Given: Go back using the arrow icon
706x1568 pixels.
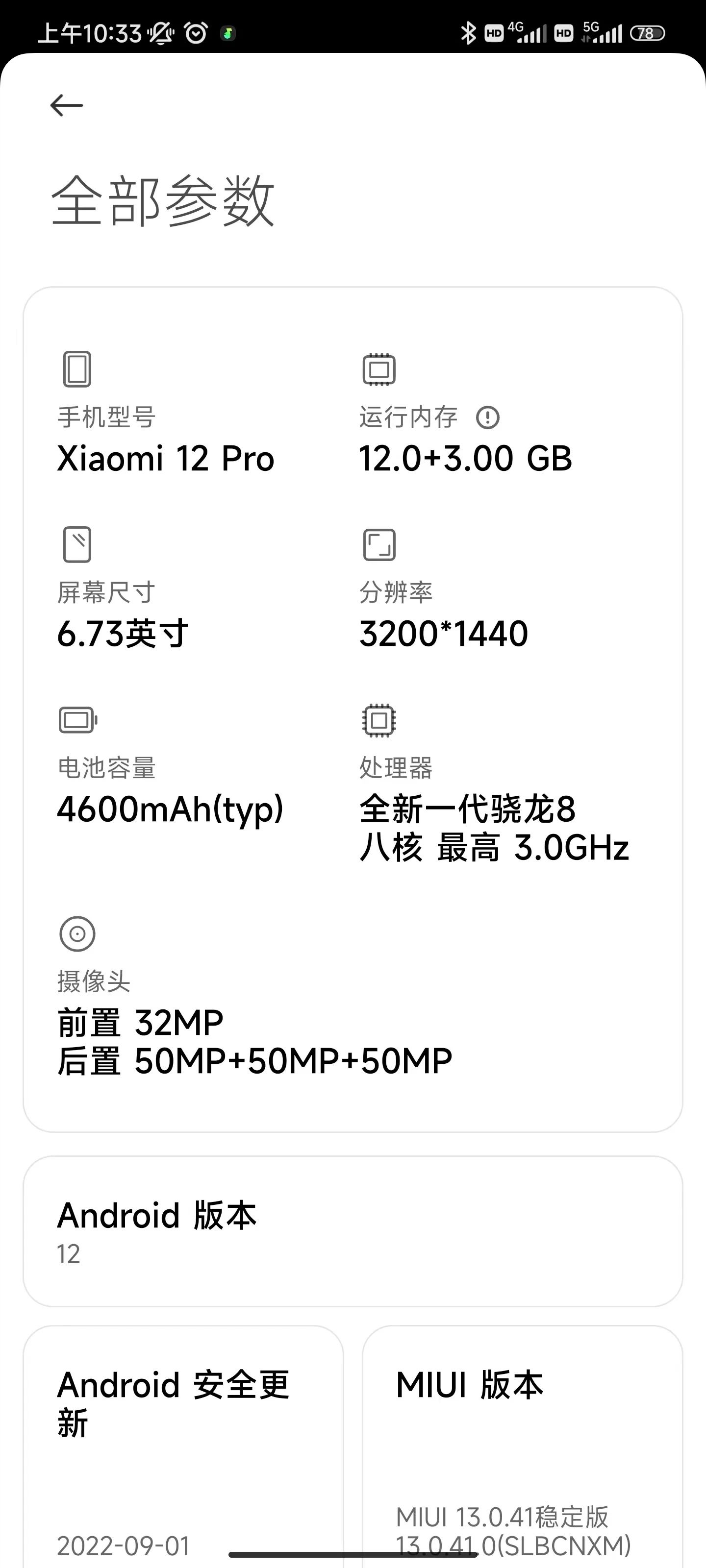Looking at the screenshot, I should pyautogui.click(x=66, y=105).
